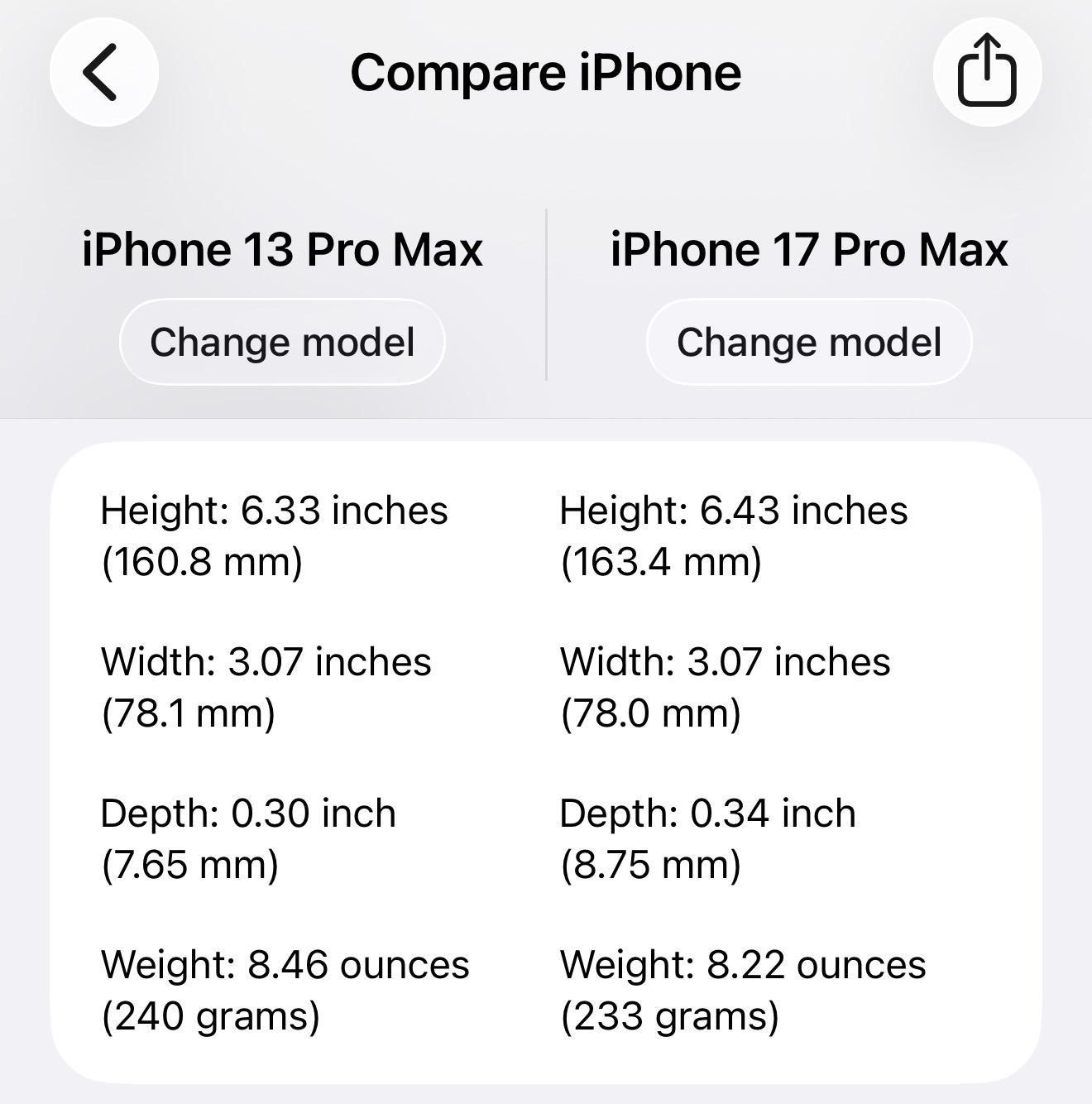Open the share sheet icon

[986, 72]
